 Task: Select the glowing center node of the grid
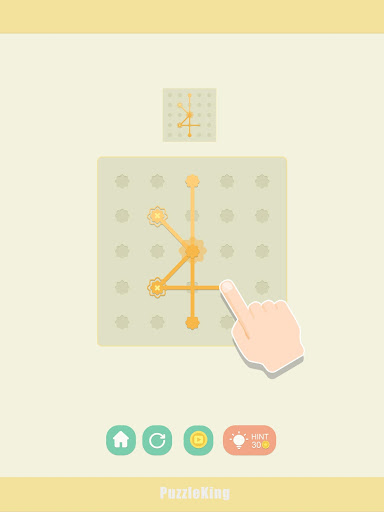[192, 251]
